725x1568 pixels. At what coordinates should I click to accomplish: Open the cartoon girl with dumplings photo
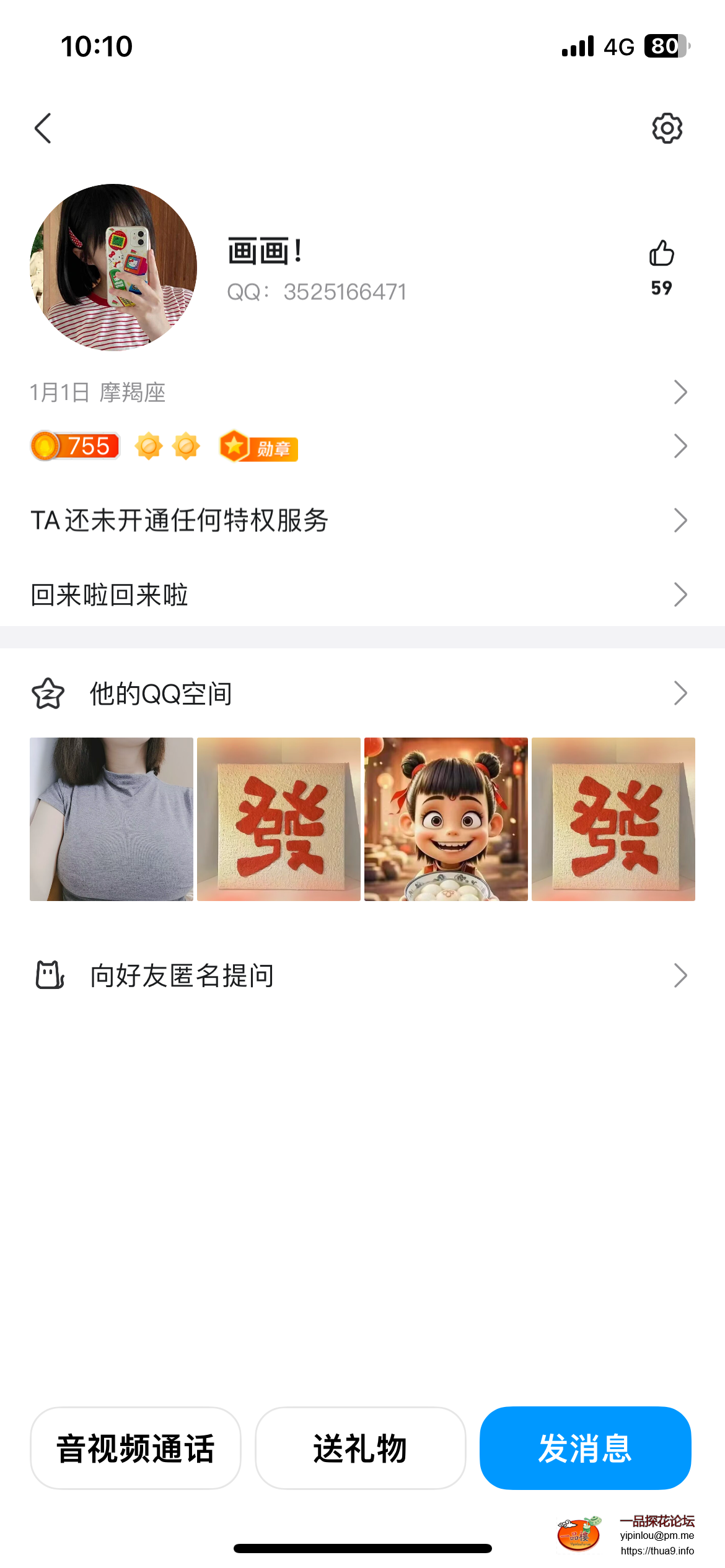click(446, 819)
